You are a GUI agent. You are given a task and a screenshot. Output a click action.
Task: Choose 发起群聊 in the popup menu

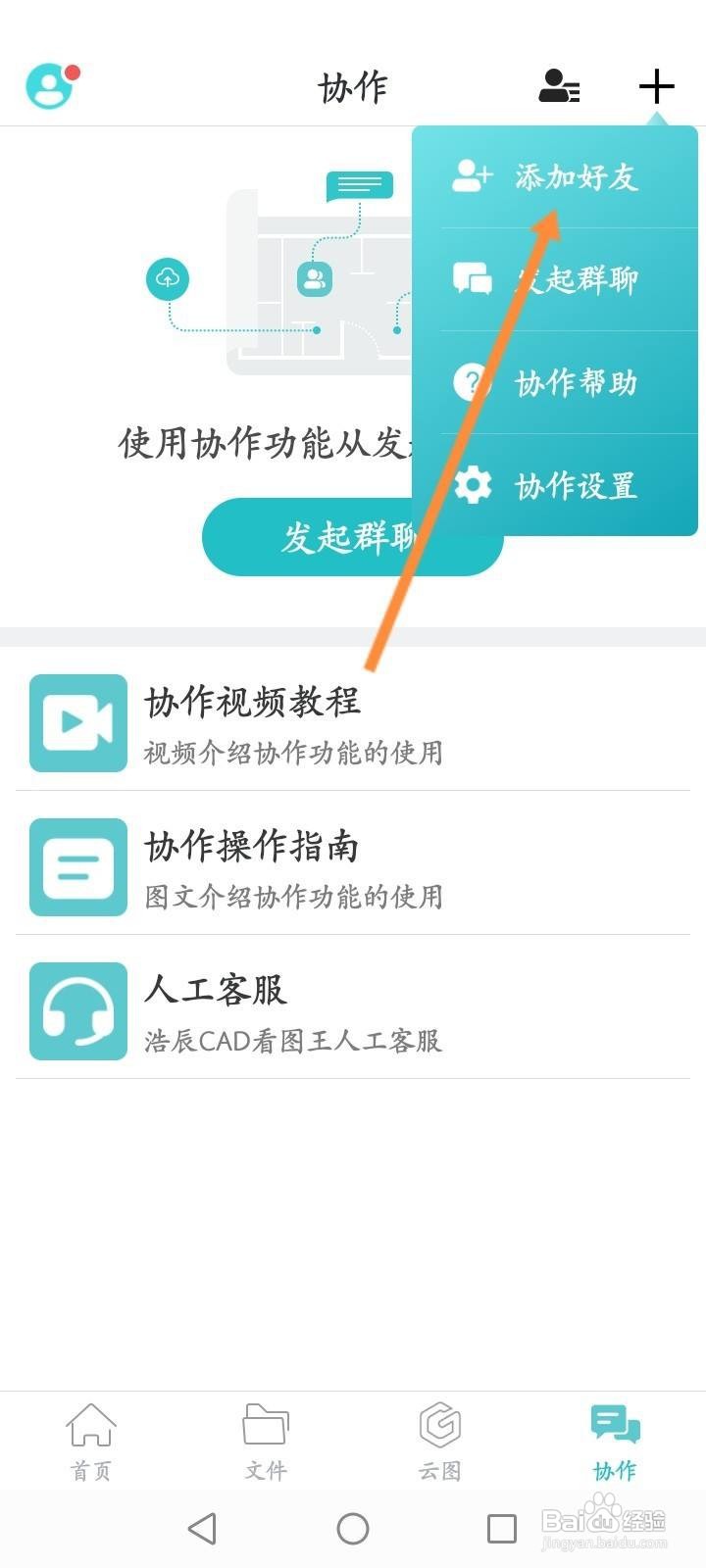(577, 279)
